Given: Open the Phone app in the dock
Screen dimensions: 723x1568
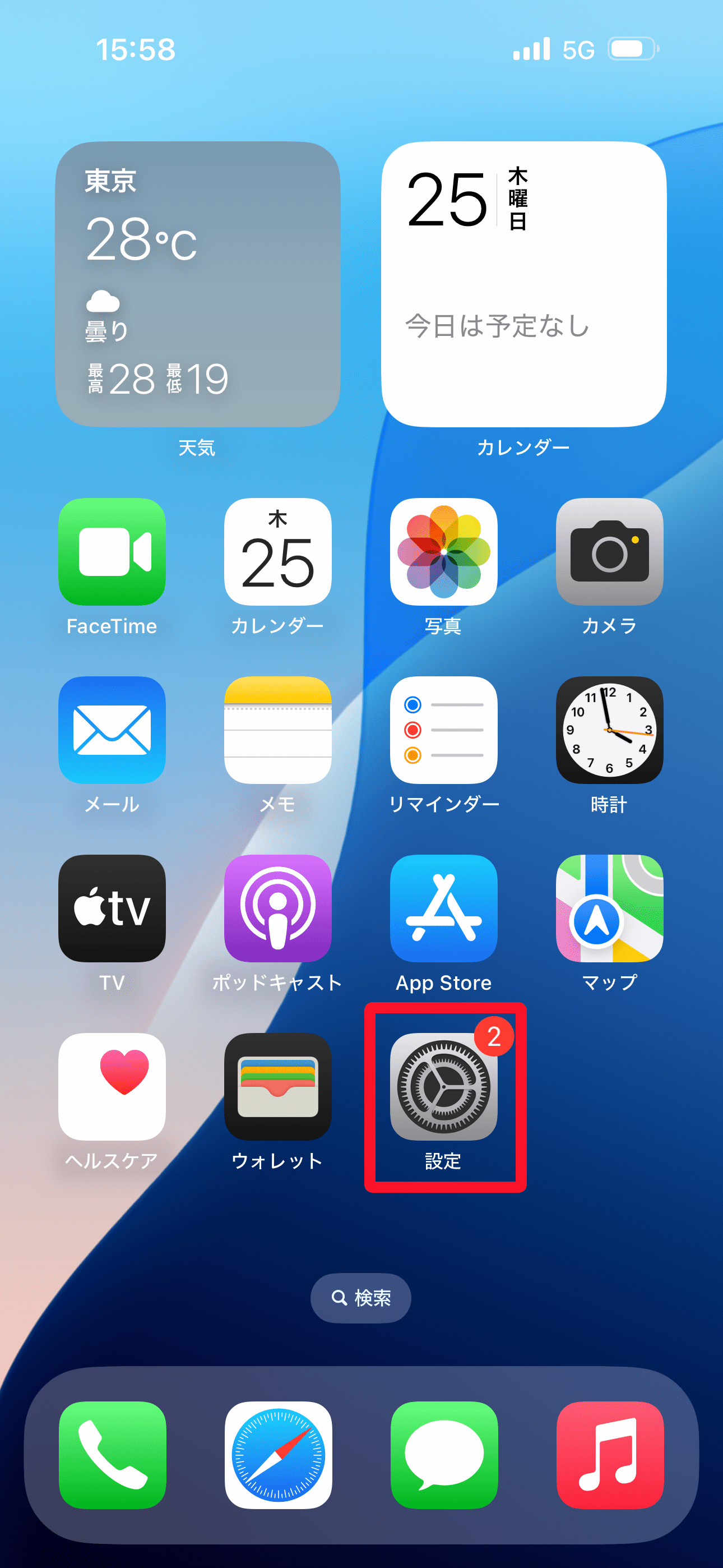Looking at the screenshot, I should (112, 1455).
